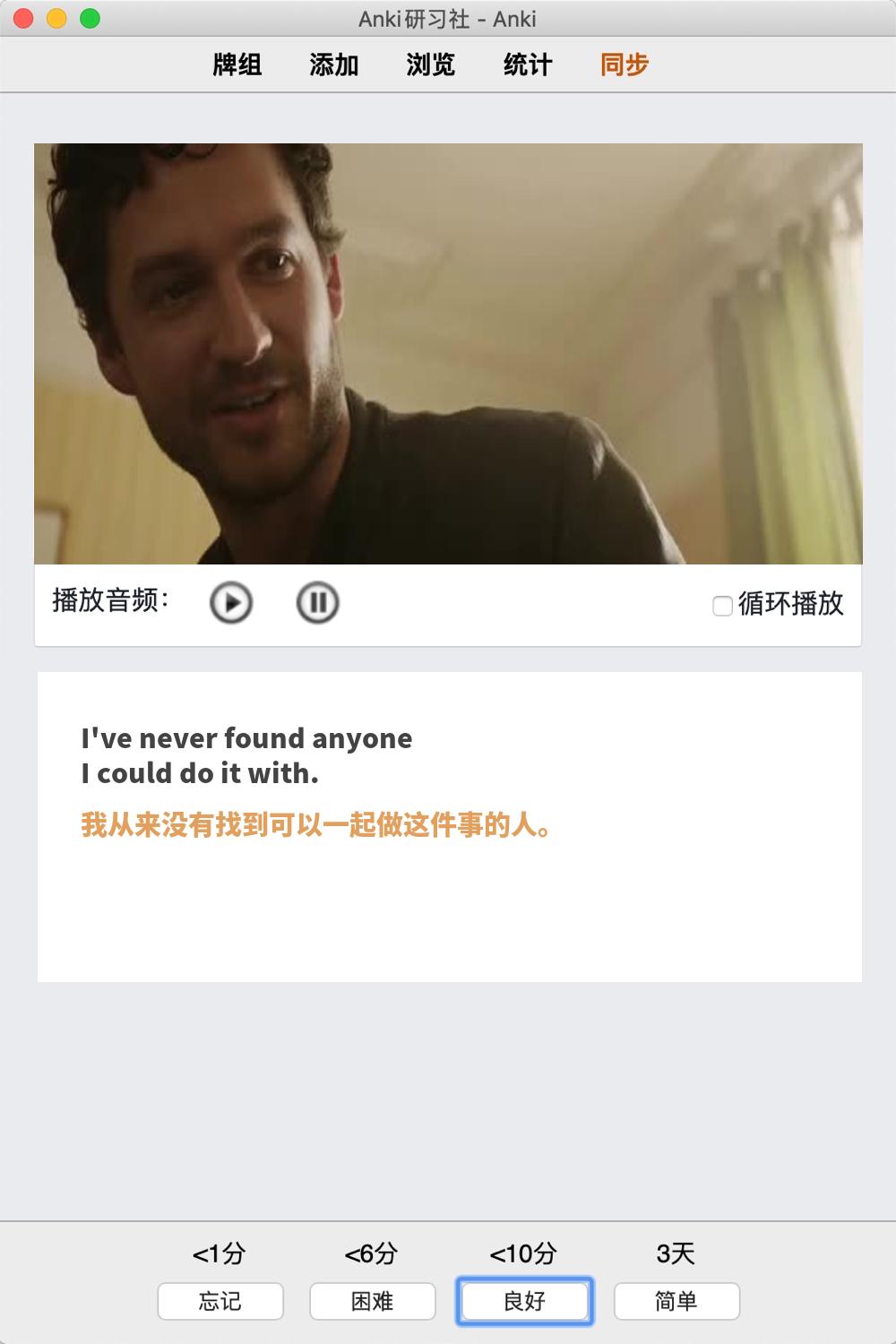Rate the card as 忘记
The height and width of the screenshot is (1344, 896).
coord(220,1301)
